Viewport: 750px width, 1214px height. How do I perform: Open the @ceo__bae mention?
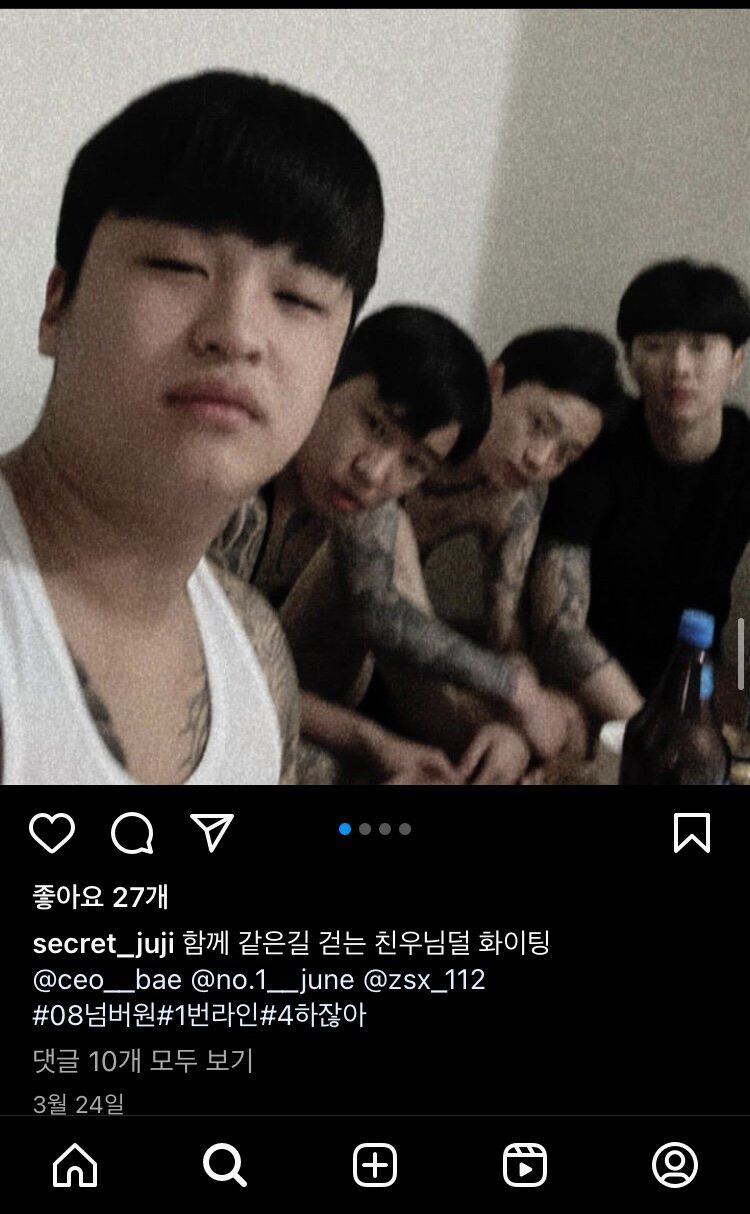107,980
